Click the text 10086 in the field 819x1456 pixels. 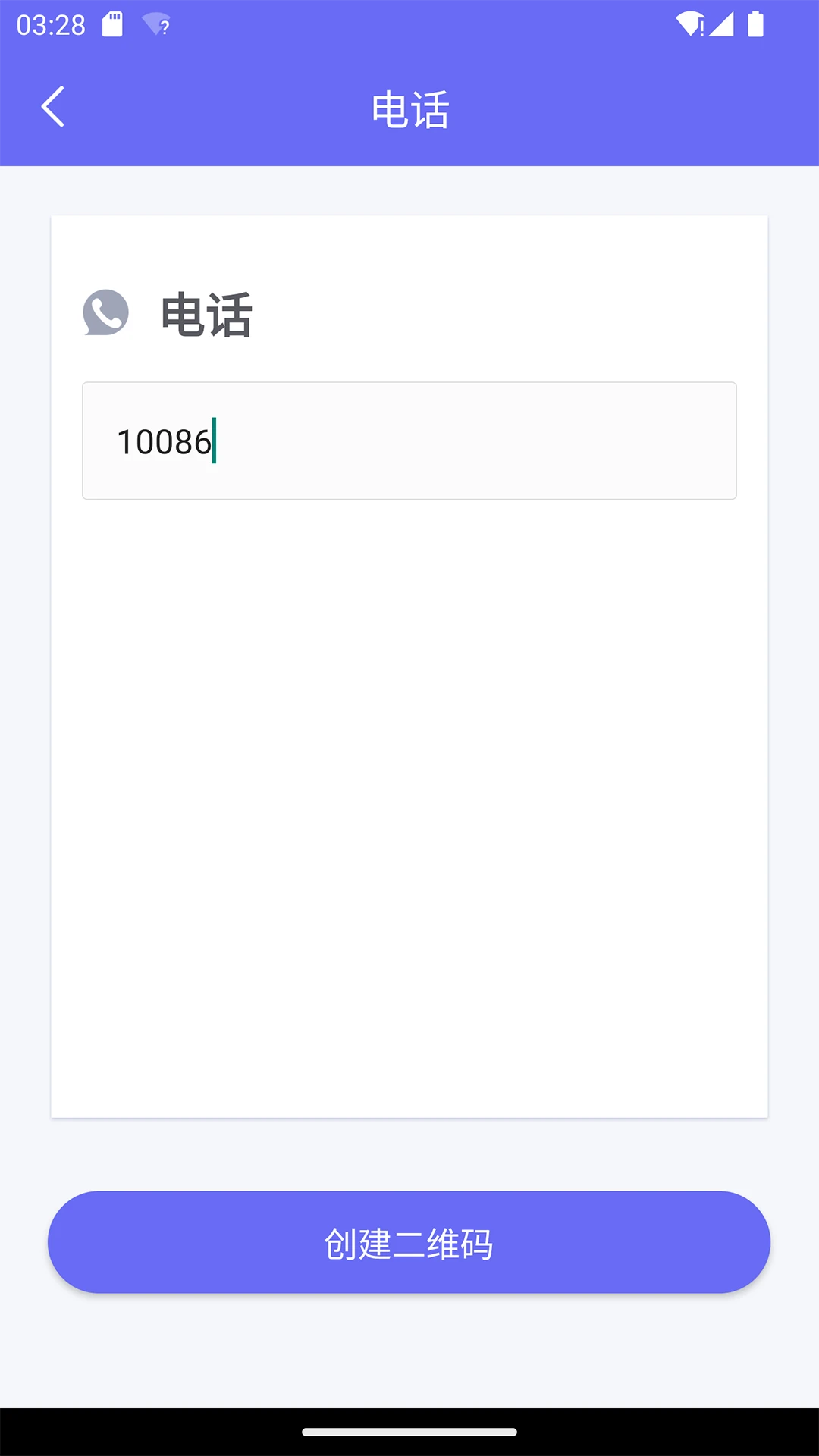[x=163, y=442]
